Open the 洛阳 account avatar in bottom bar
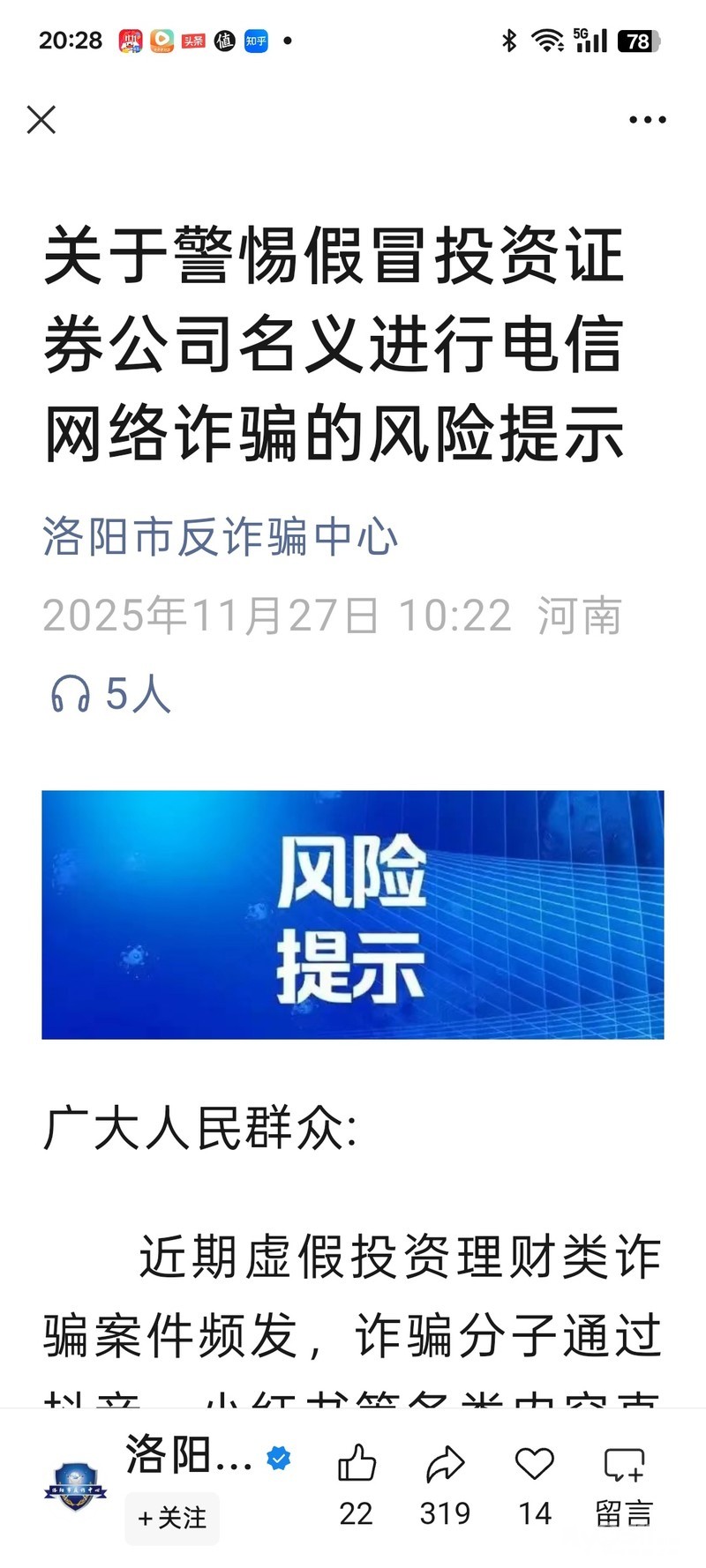The image size is (706, 1568). click(75, 1486)
